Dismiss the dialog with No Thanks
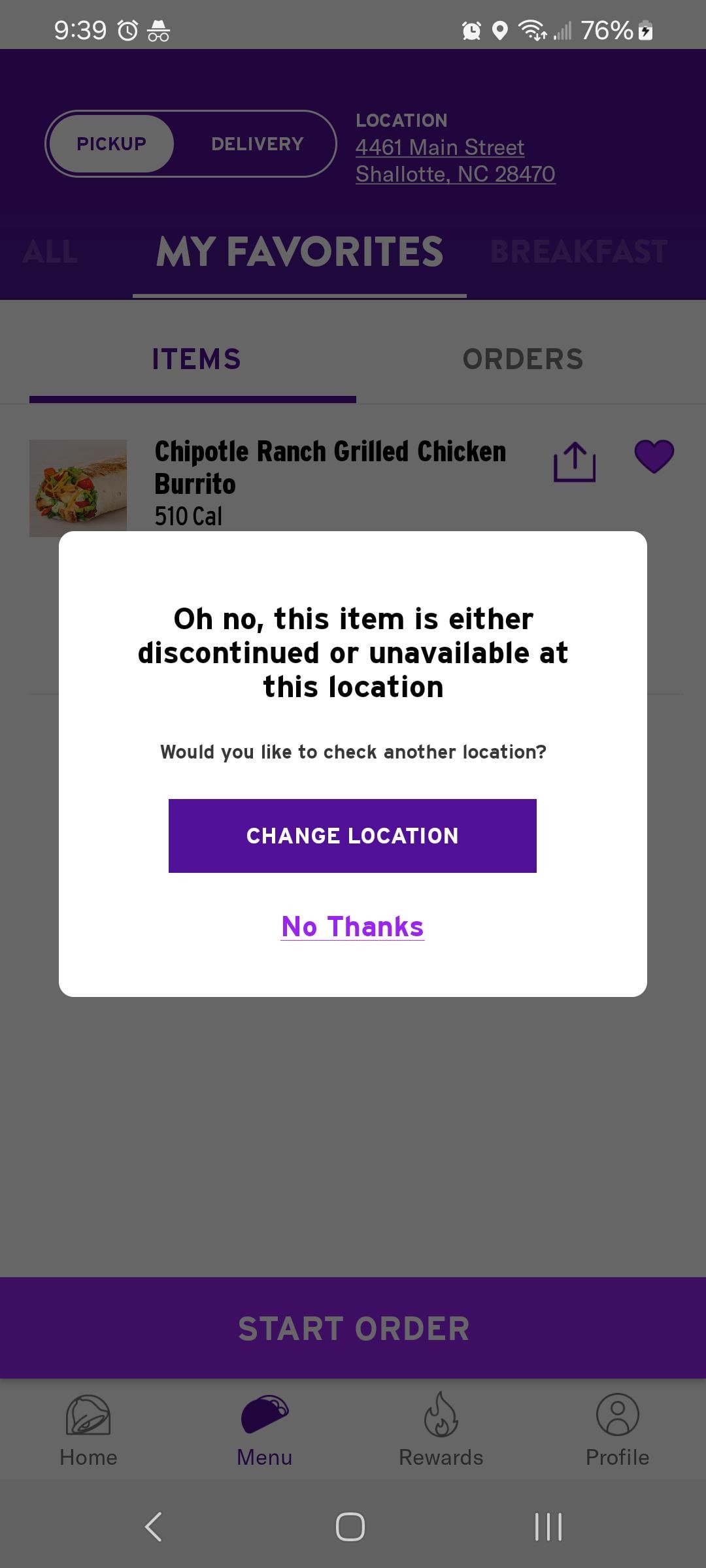The height and width of the screenshot is (1568, 706). [352, 926]
